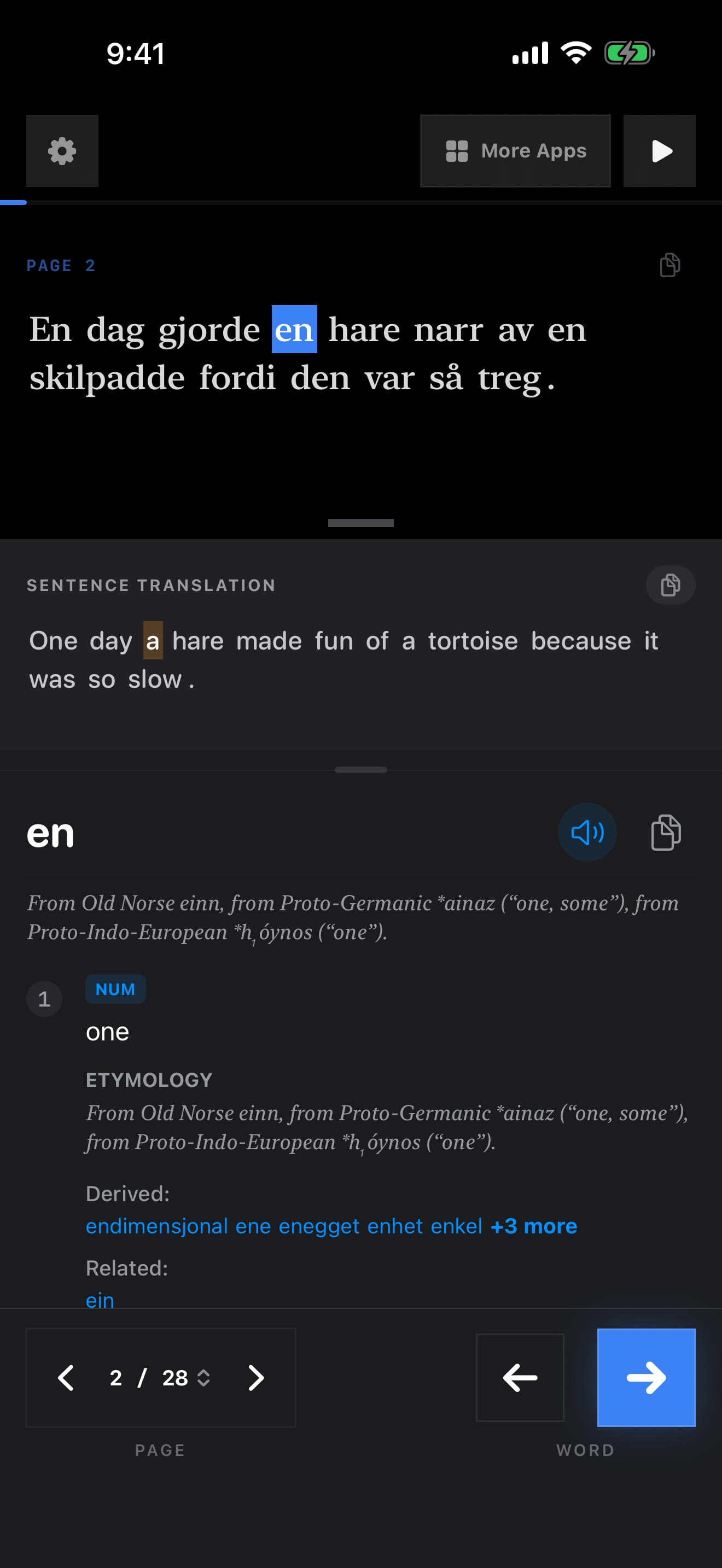The width and height of the screenshot is (722, 1568).
Task: Go to the previous page
Action: click(x=66, y=1378)
